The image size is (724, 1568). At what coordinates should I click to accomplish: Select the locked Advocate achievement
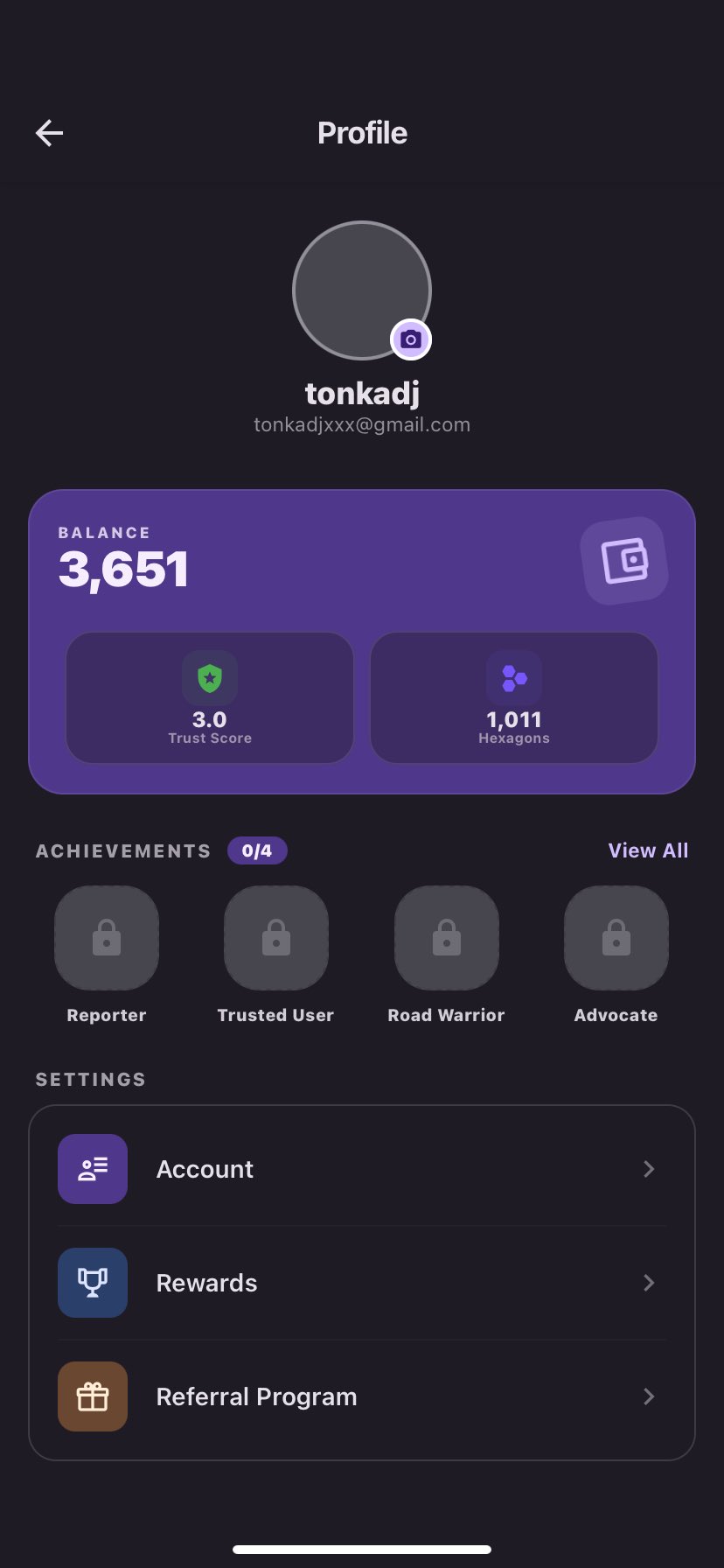(616, 938)
